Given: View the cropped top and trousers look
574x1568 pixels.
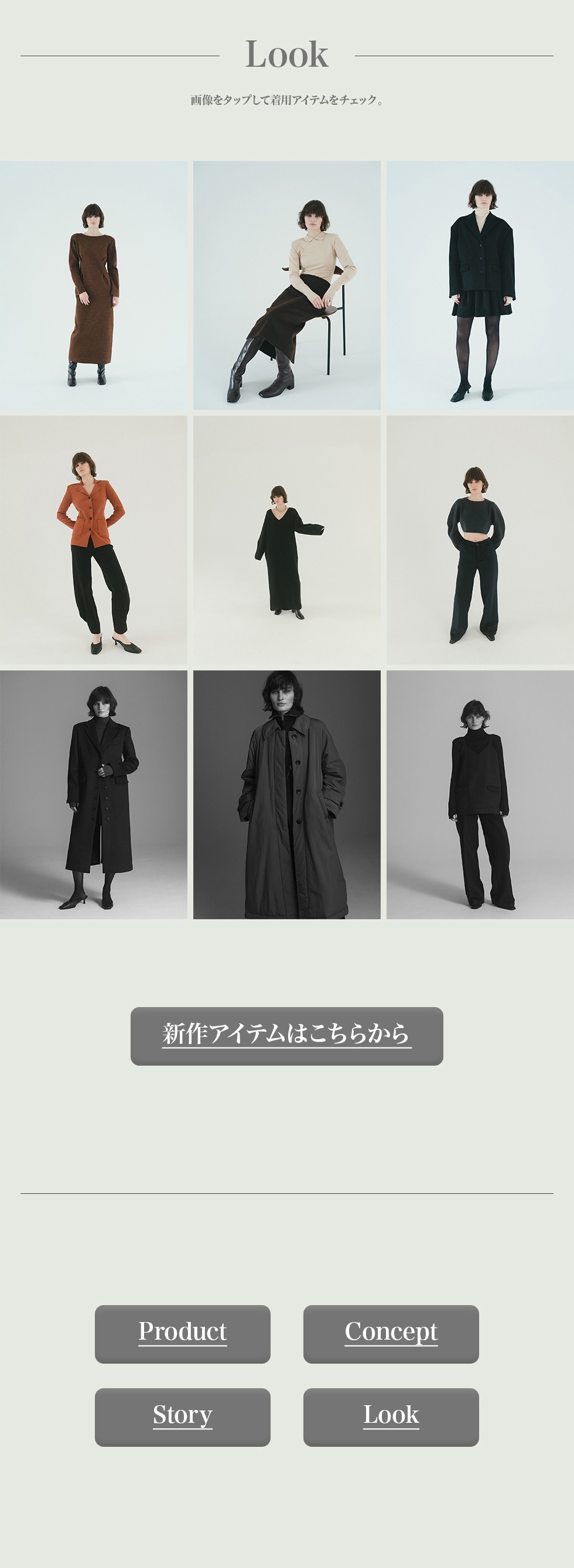Looking at the screenshot, I should (480, 540).
